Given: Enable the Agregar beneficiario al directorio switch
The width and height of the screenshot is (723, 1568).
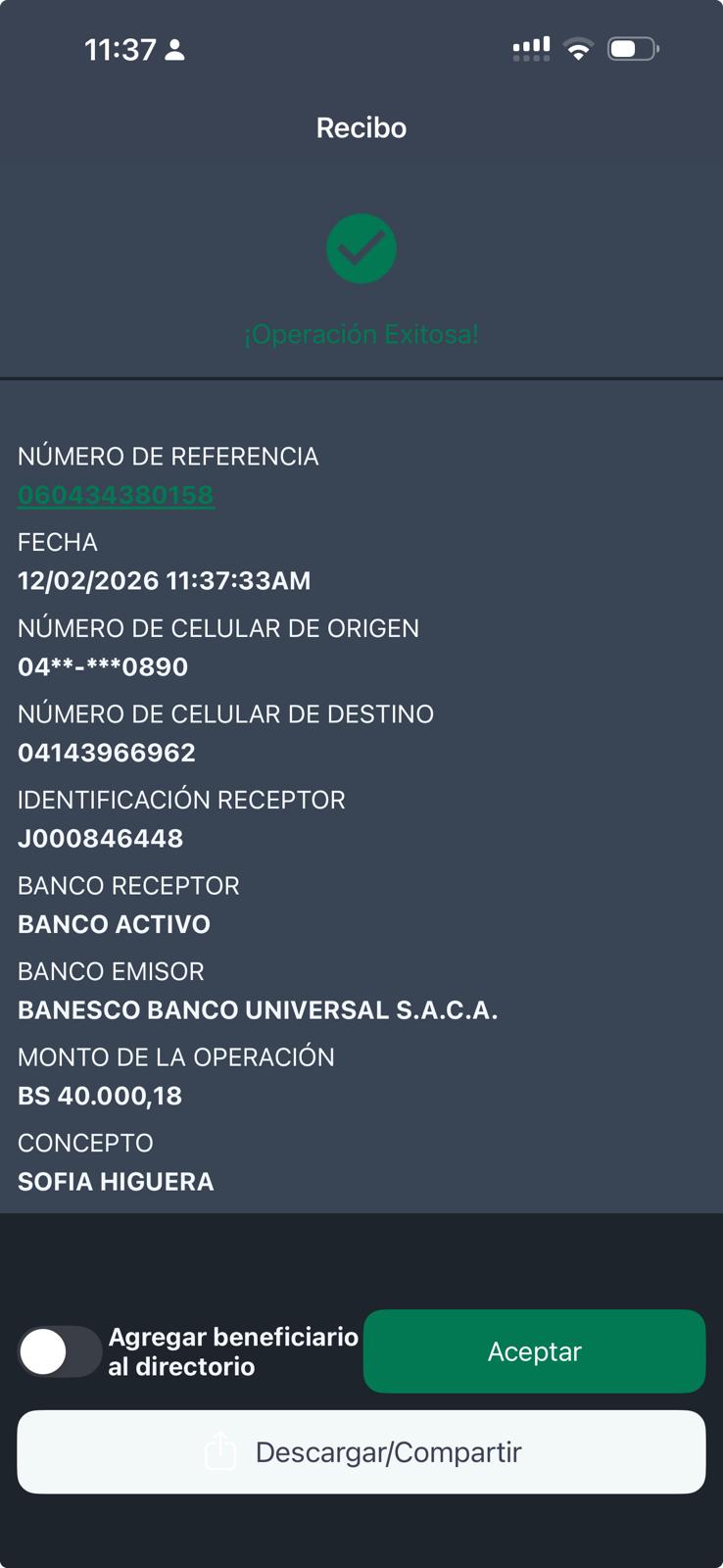Looking at the screenshot, I should point(59,1352).
